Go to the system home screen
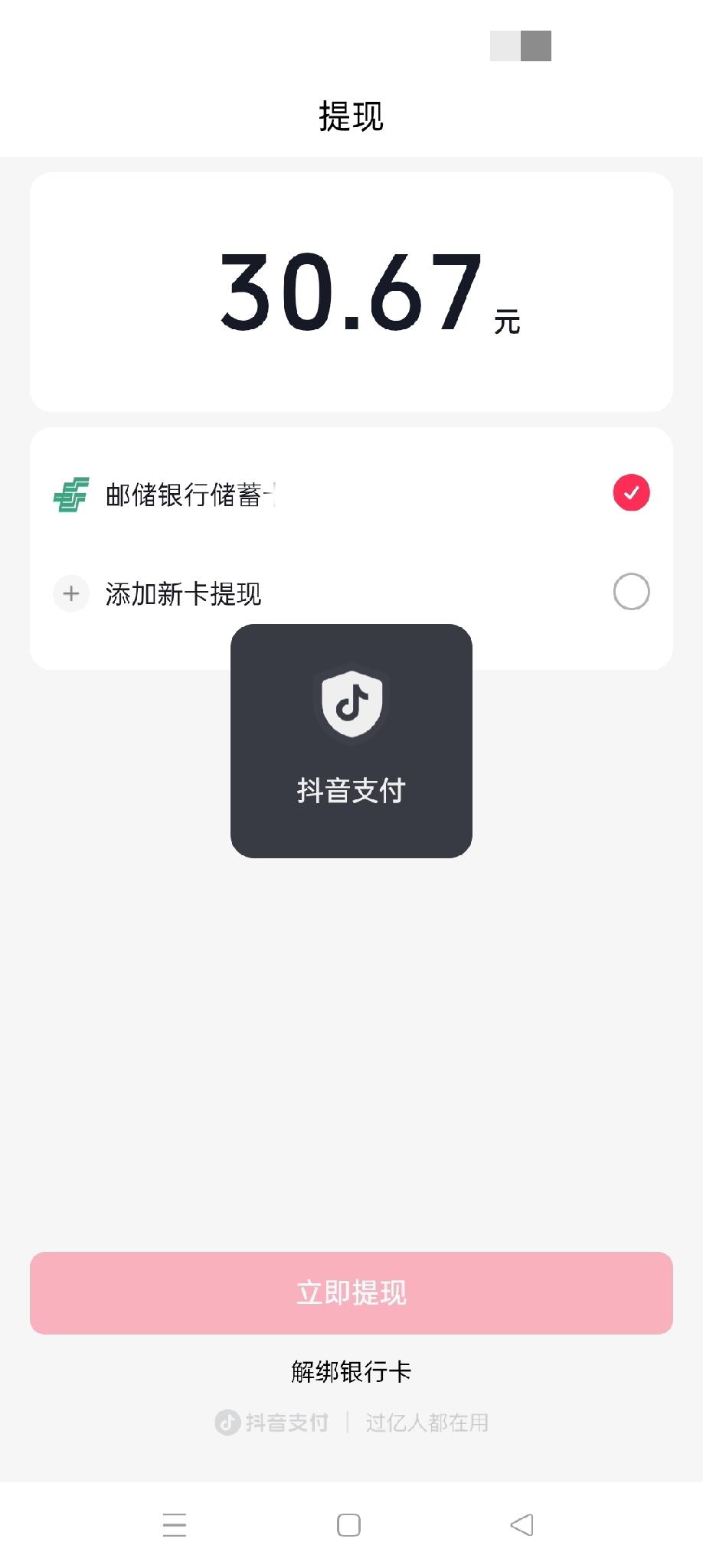Image resolution: width=703 pixels, height=1568 pixels. [x=348, y=1525]
